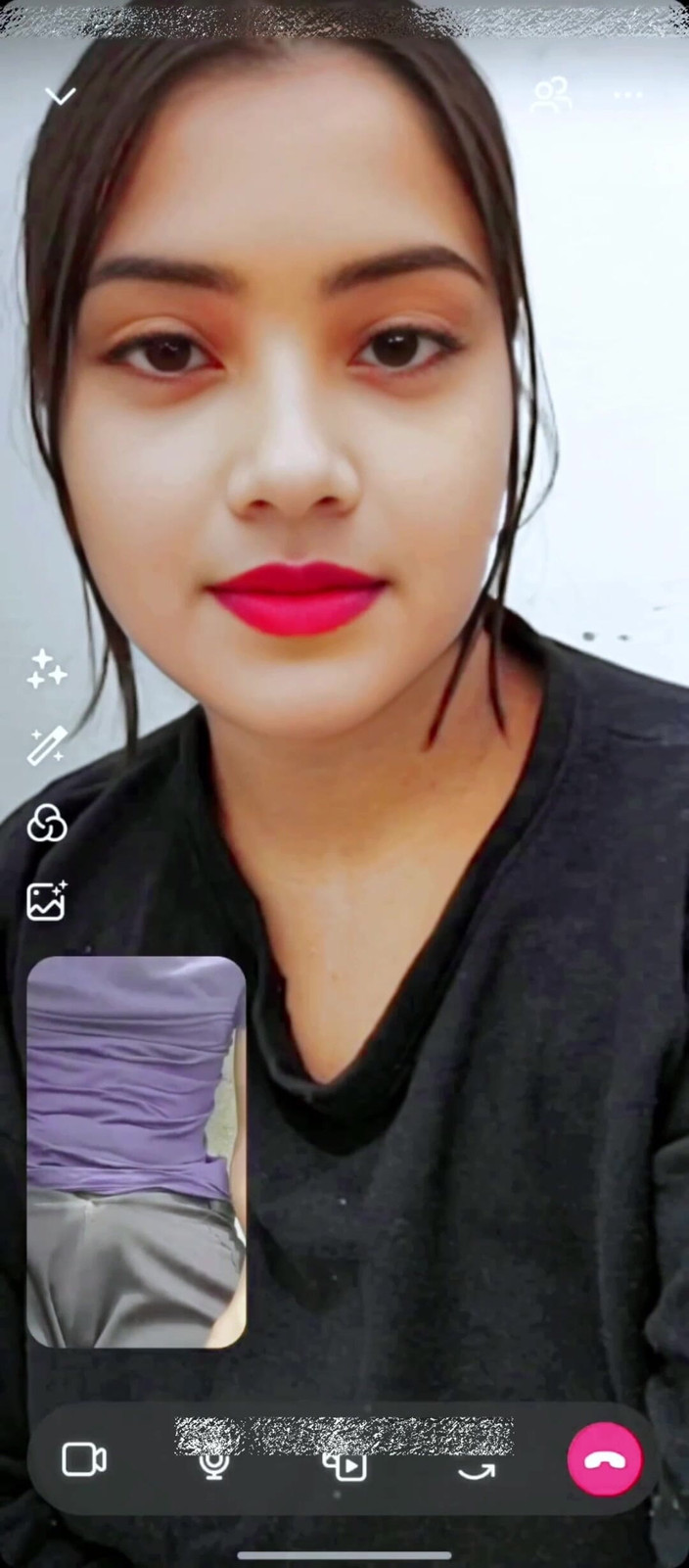Choose a background image effect
689x1568 pixels.
(46, 901)
